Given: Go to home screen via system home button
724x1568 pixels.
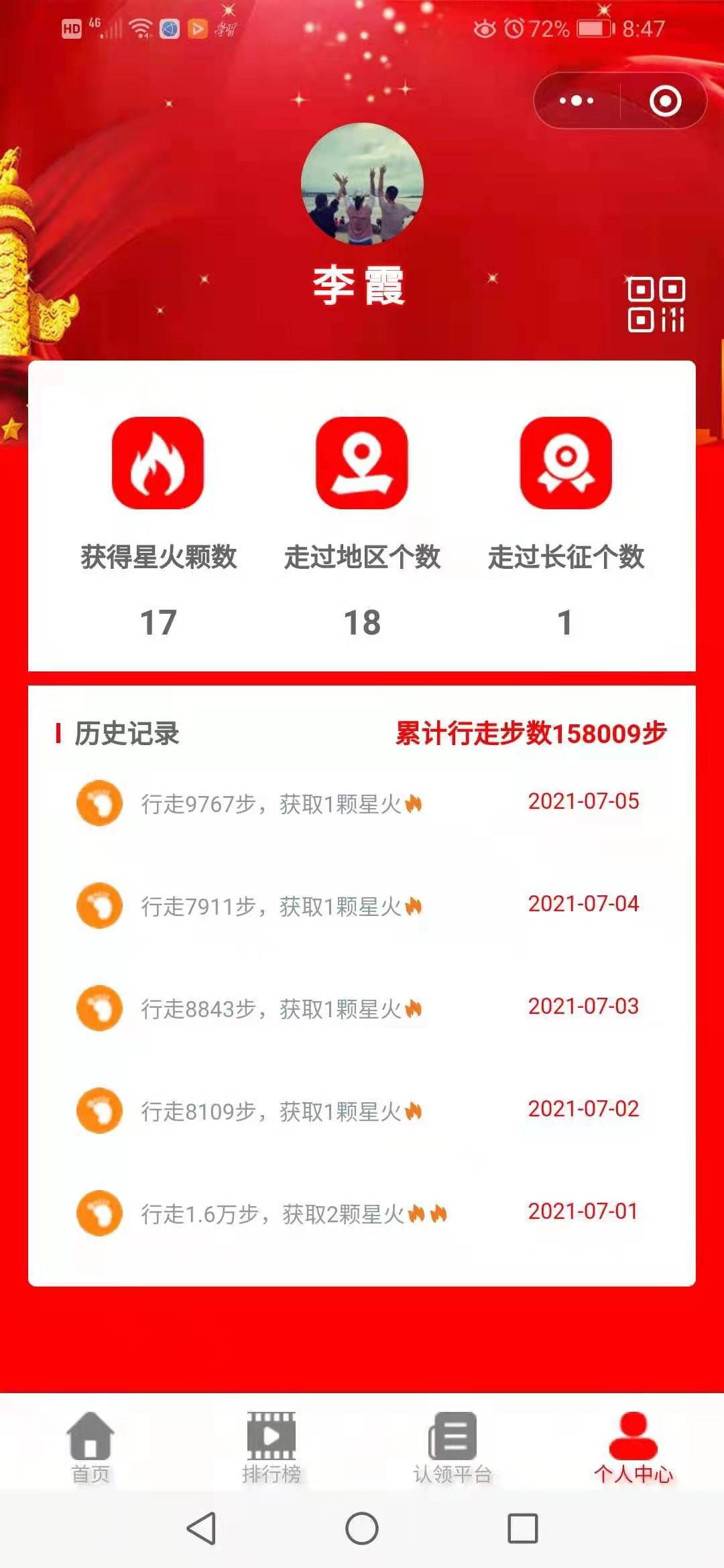Looking at the screenshot, I should (x=362, y=1528).
